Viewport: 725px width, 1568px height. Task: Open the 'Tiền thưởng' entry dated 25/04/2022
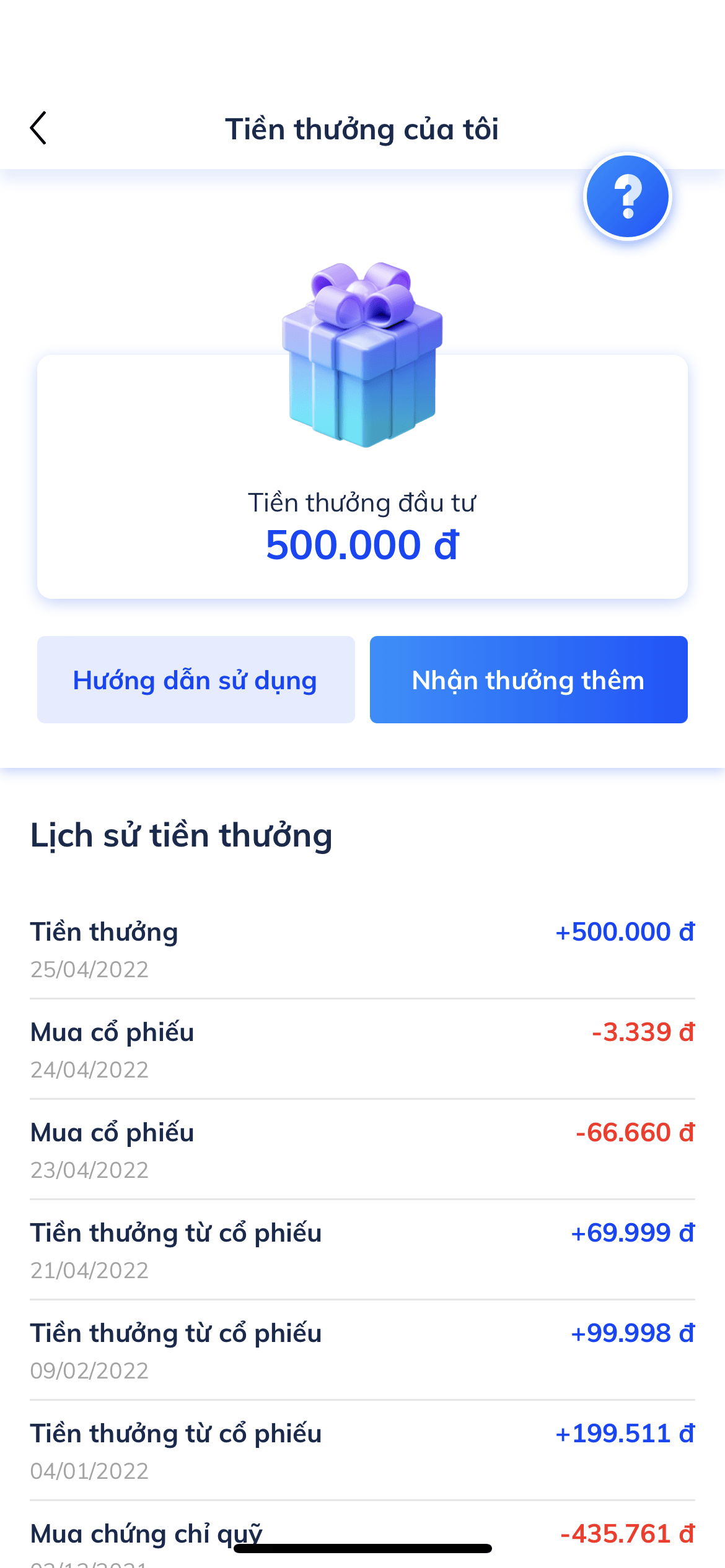click(x=104, y=931)
